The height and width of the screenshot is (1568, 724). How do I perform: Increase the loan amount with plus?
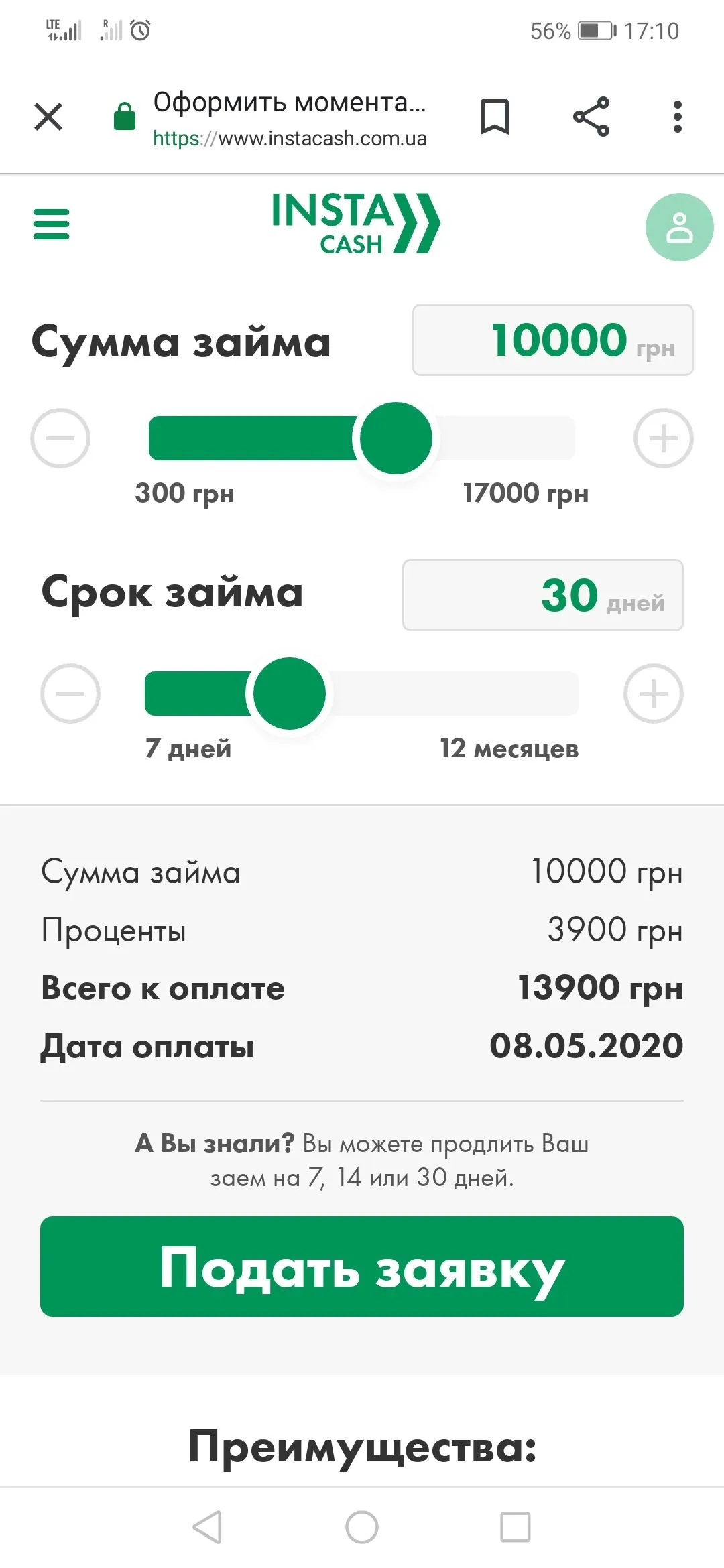click(x=663, y=438)
